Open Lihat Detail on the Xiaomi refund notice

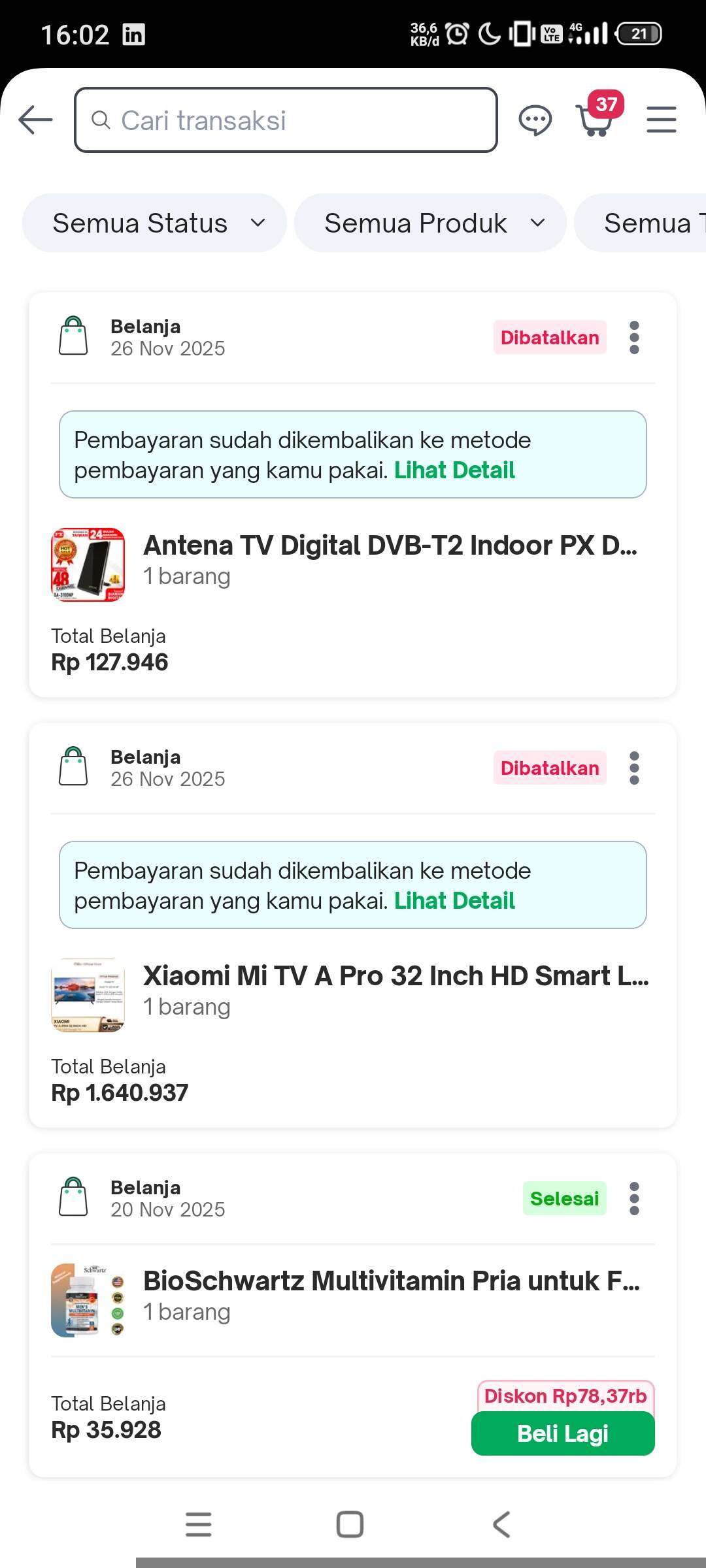pos(455,900)
